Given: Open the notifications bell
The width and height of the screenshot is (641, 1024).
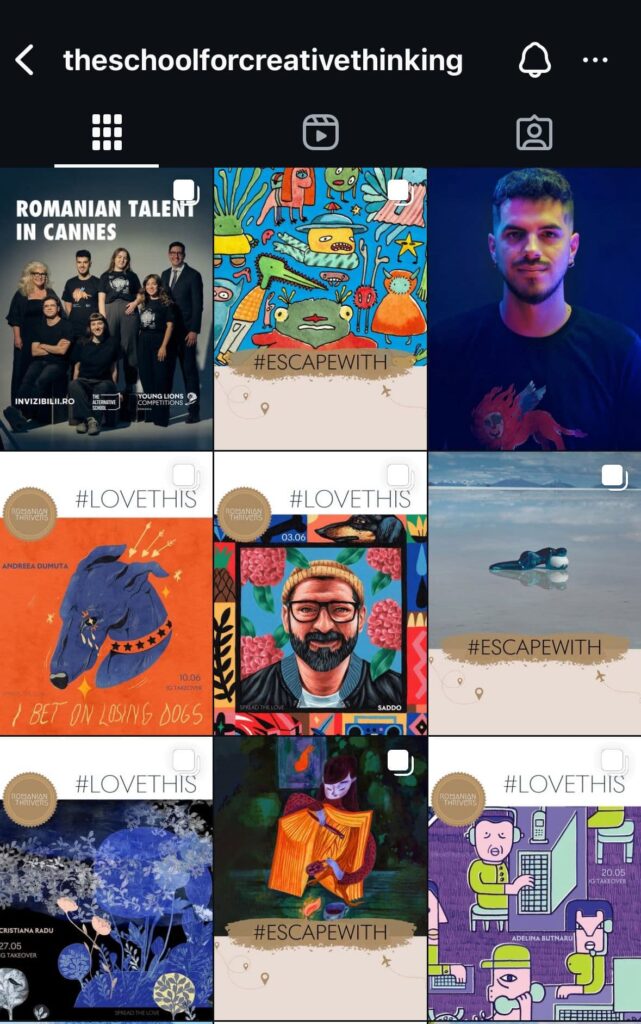Looking at the screenshot, I should (535, 61).
